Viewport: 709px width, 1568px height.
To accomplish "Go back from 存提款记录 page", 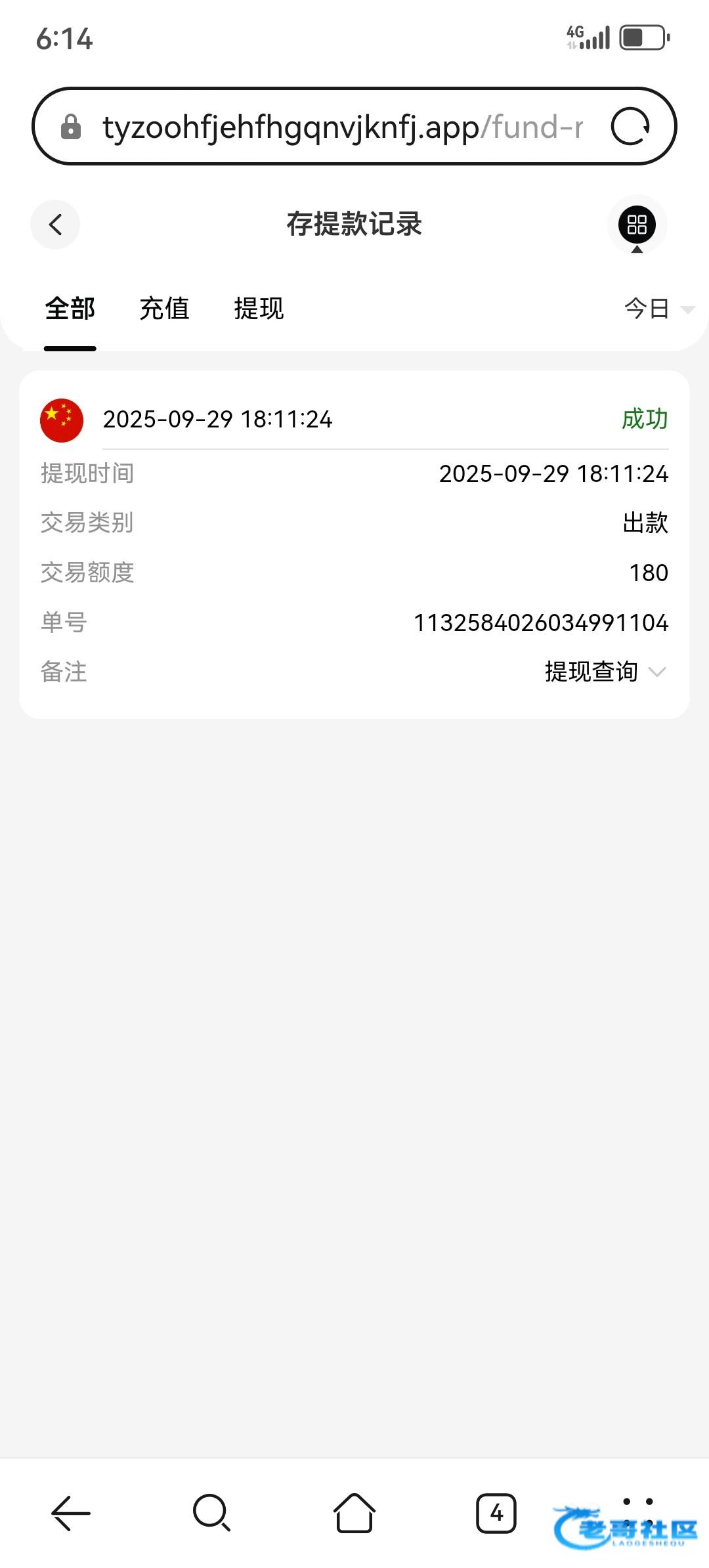I will (55, 225).
